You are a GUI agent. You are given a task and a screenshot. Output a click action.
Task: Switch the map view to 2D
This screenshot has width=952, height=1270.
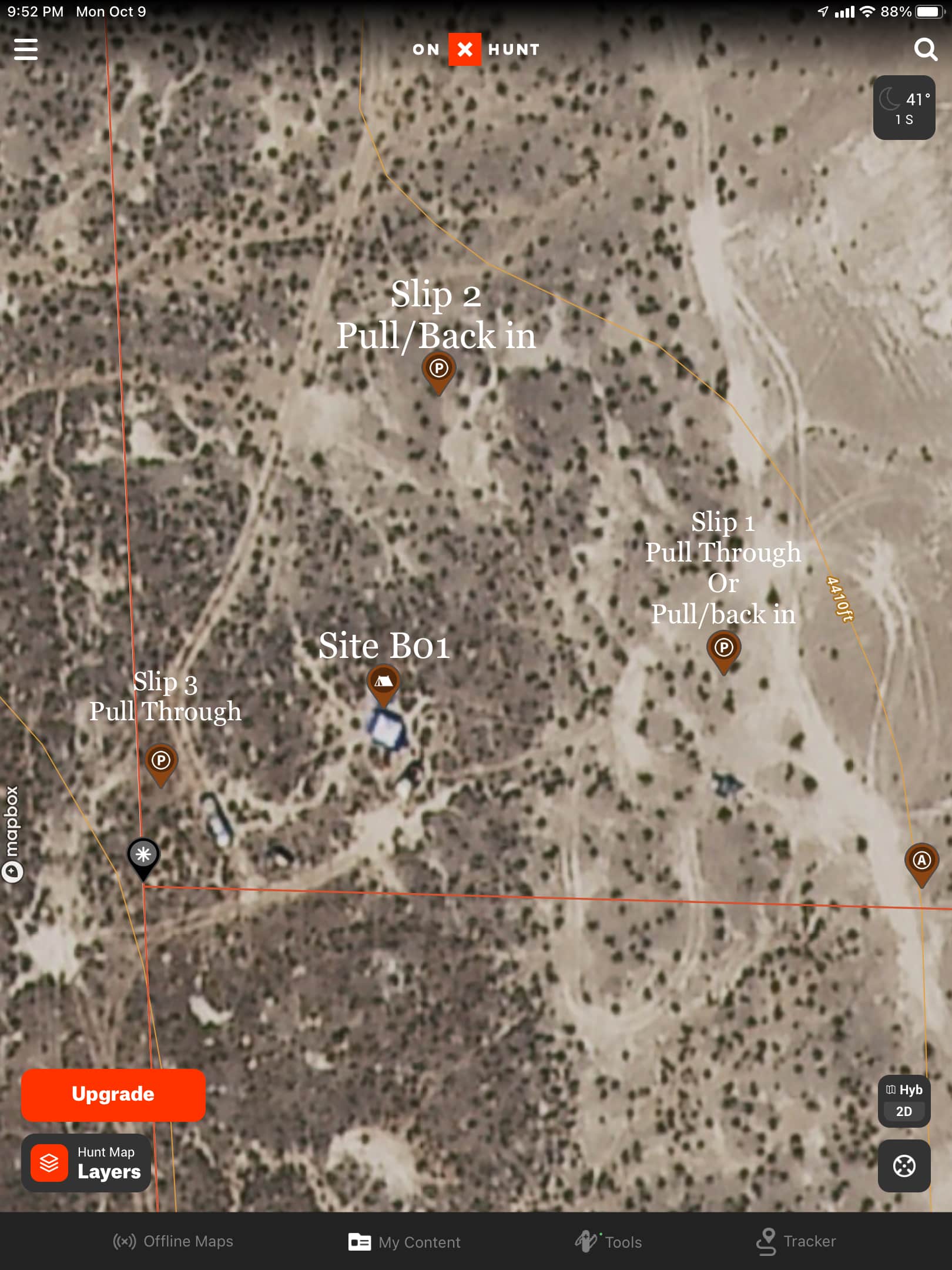click(903, 1111)
